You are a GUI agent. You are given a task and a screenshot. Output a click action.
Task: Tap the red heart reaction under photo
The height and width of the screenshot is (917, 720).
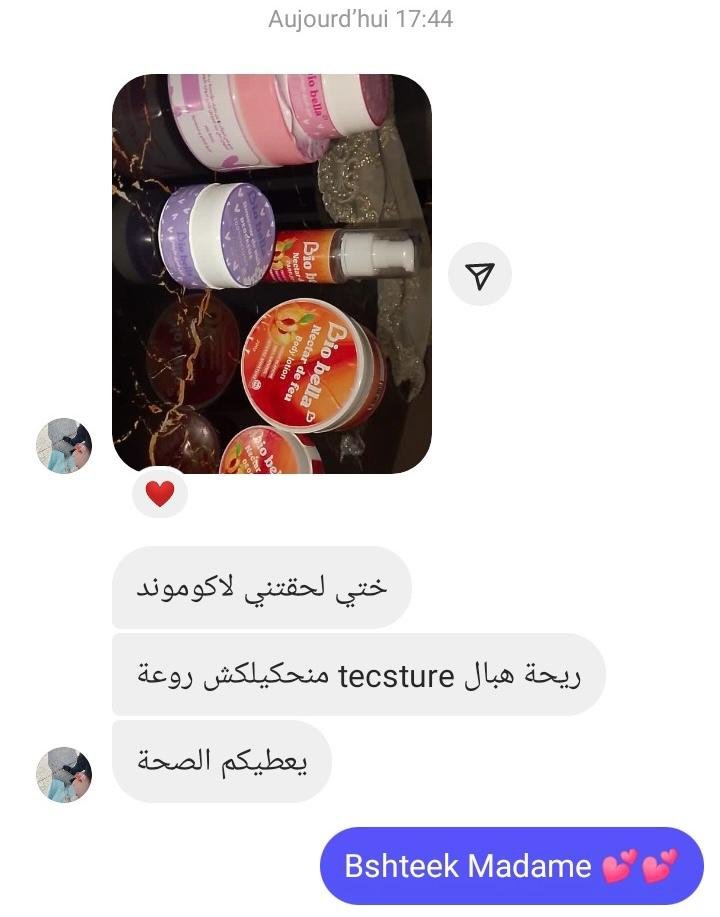click(x=160, y=493)
